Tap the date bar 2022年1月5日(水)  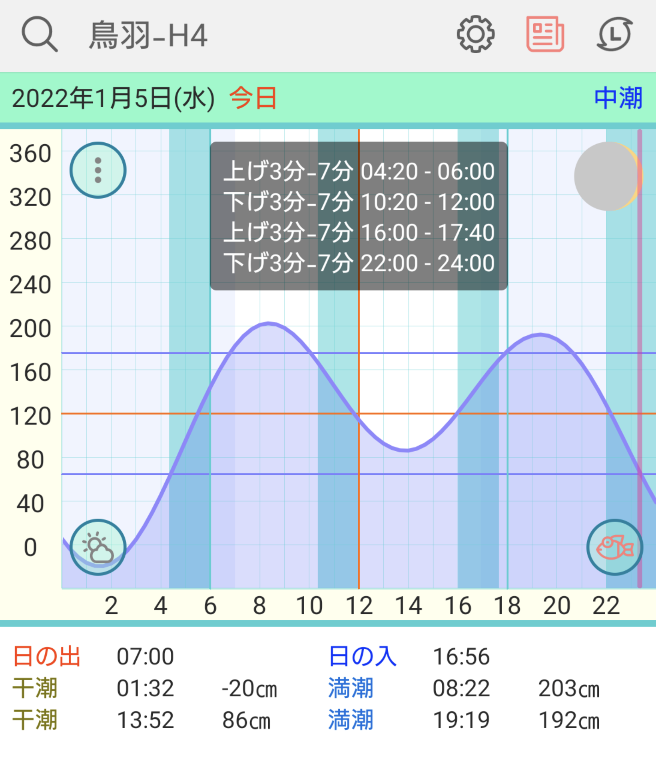point(113,98)
